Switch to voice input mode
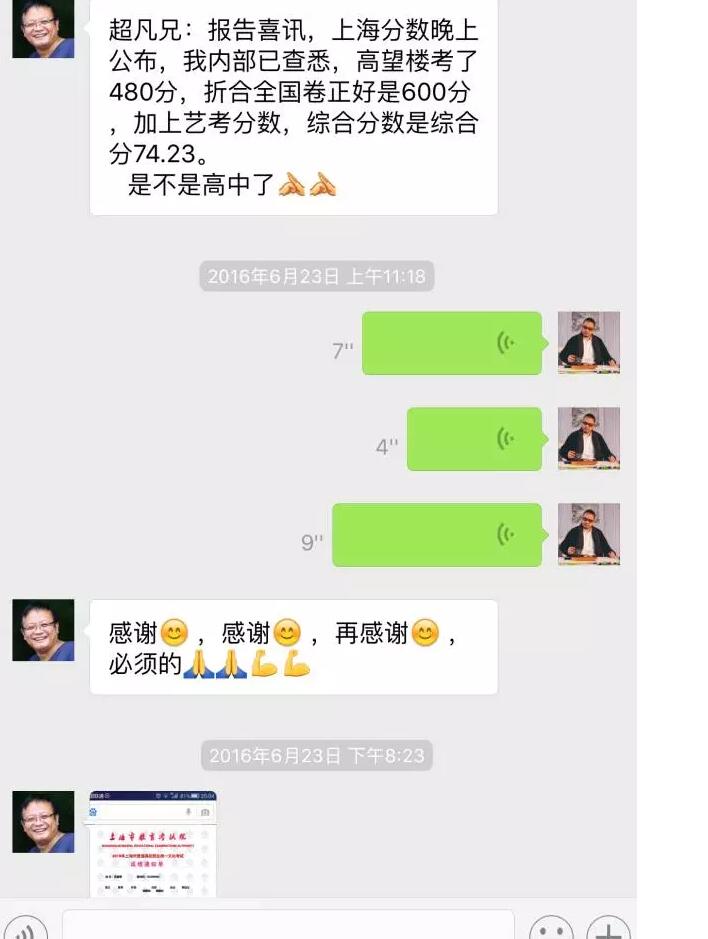This screenshot has width=708, height=939. tap(25, 930)
